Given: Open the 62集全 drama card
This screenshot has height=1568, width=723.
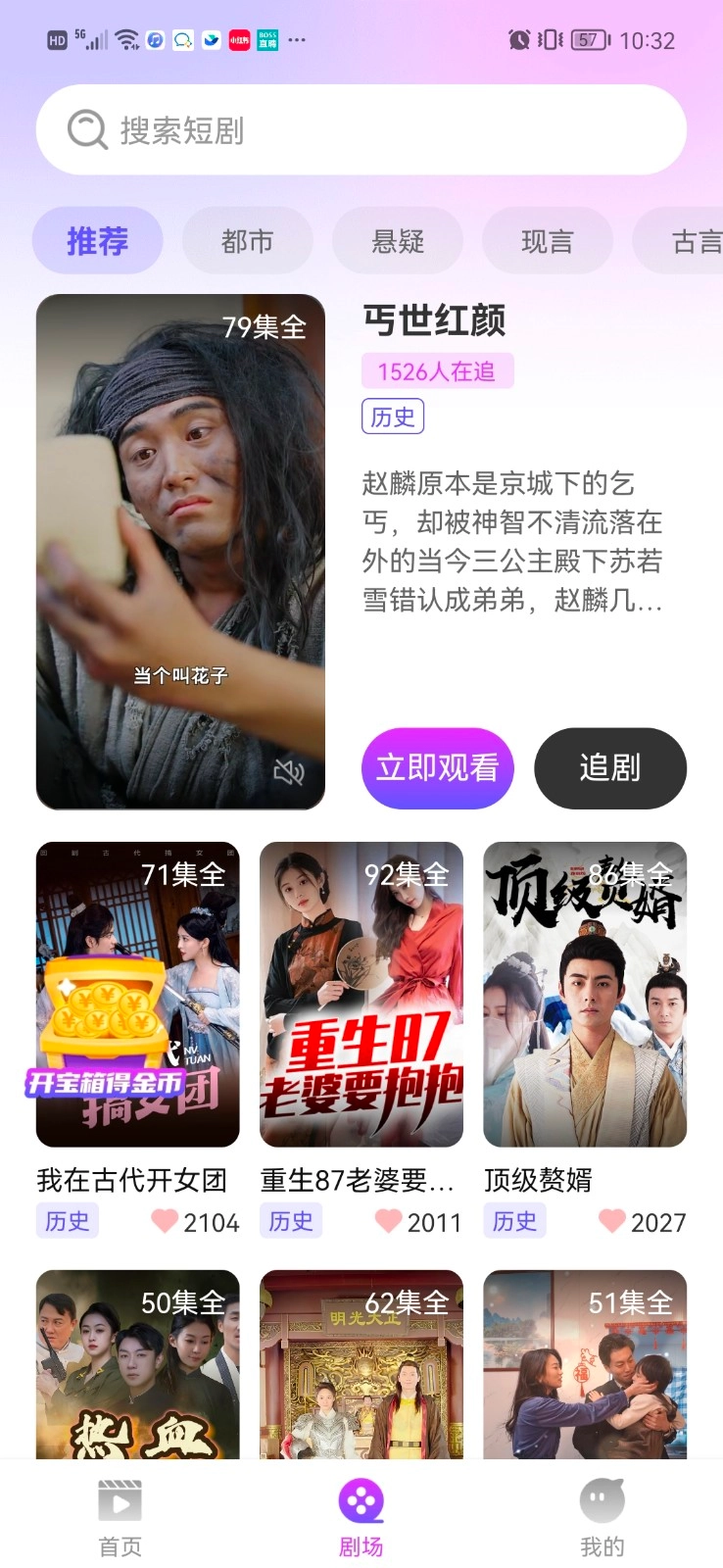Looking at the screenshot, I should tap(361, 1364).
